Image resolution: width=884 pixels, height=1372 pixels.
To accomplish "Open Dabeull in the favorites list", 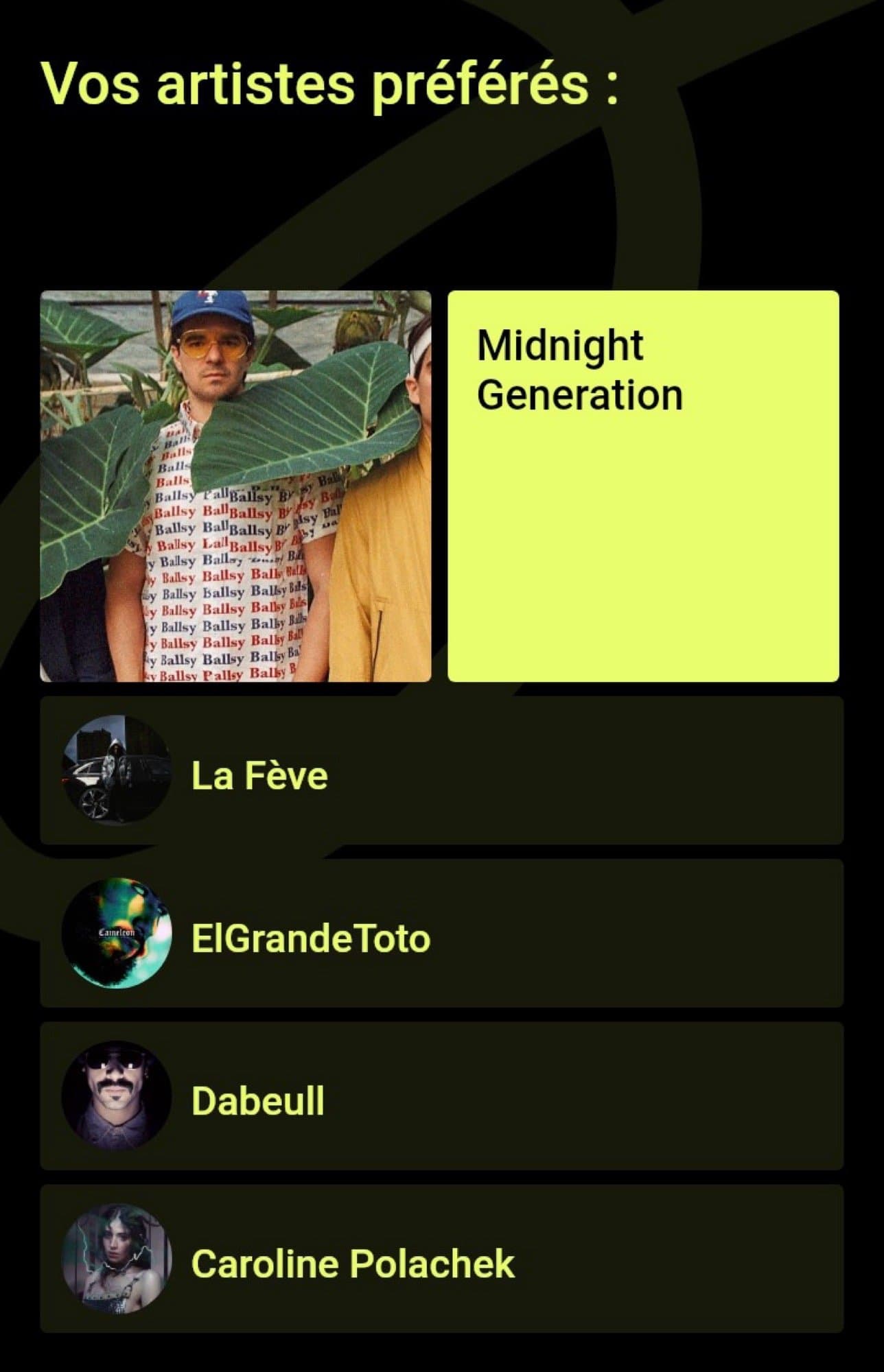I will [x=441, y=1096].
